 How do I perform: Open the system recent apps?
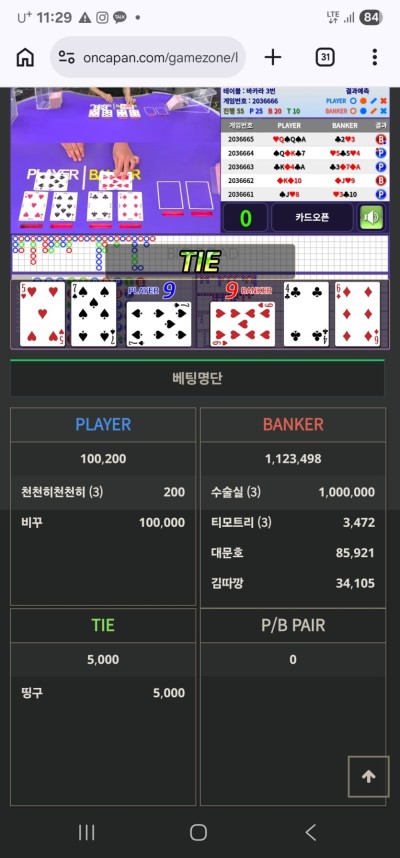point(86,833)
